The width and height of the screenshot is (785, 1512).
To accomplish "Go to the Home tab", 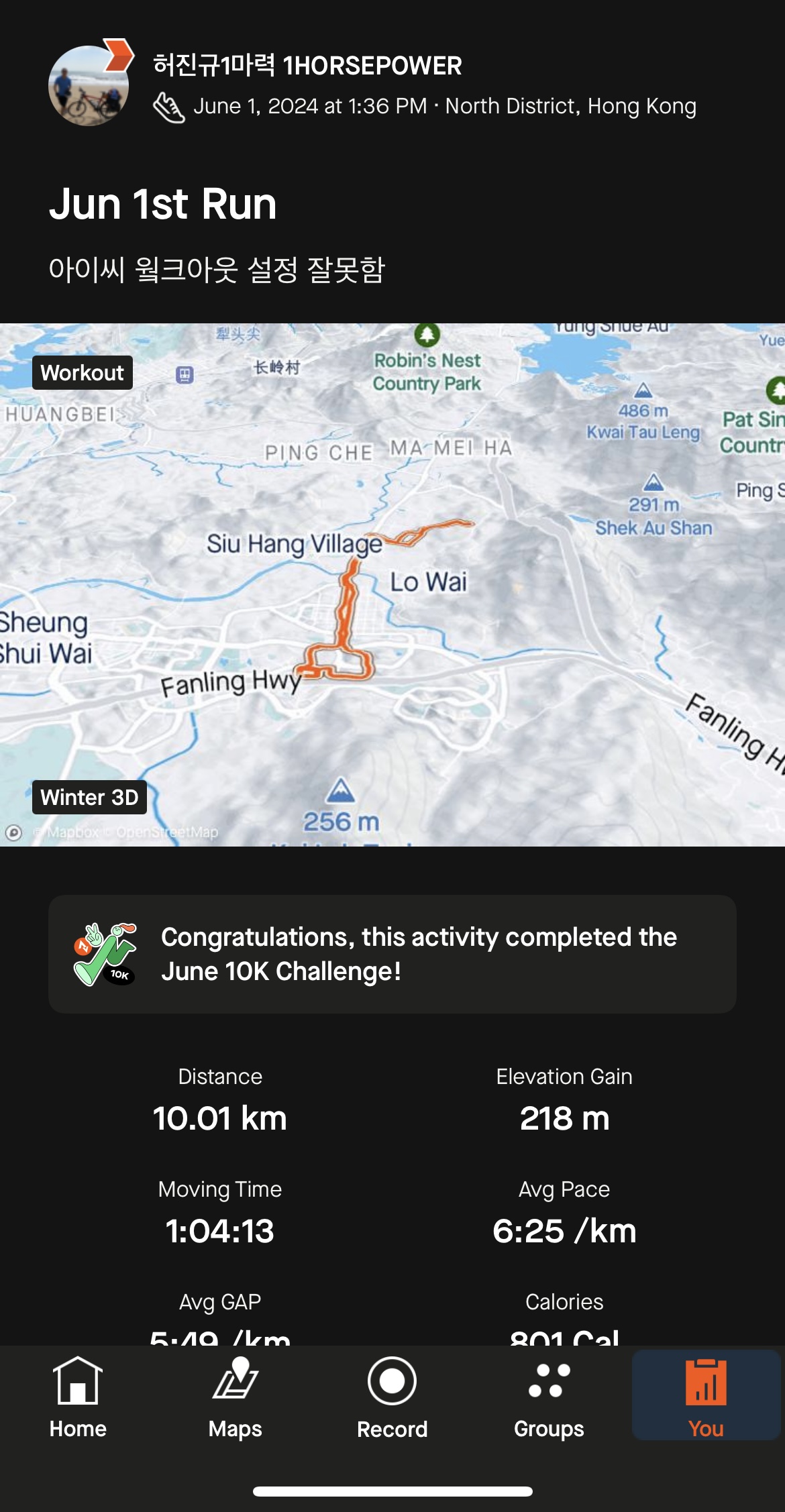I will [x=78, y=1397].
